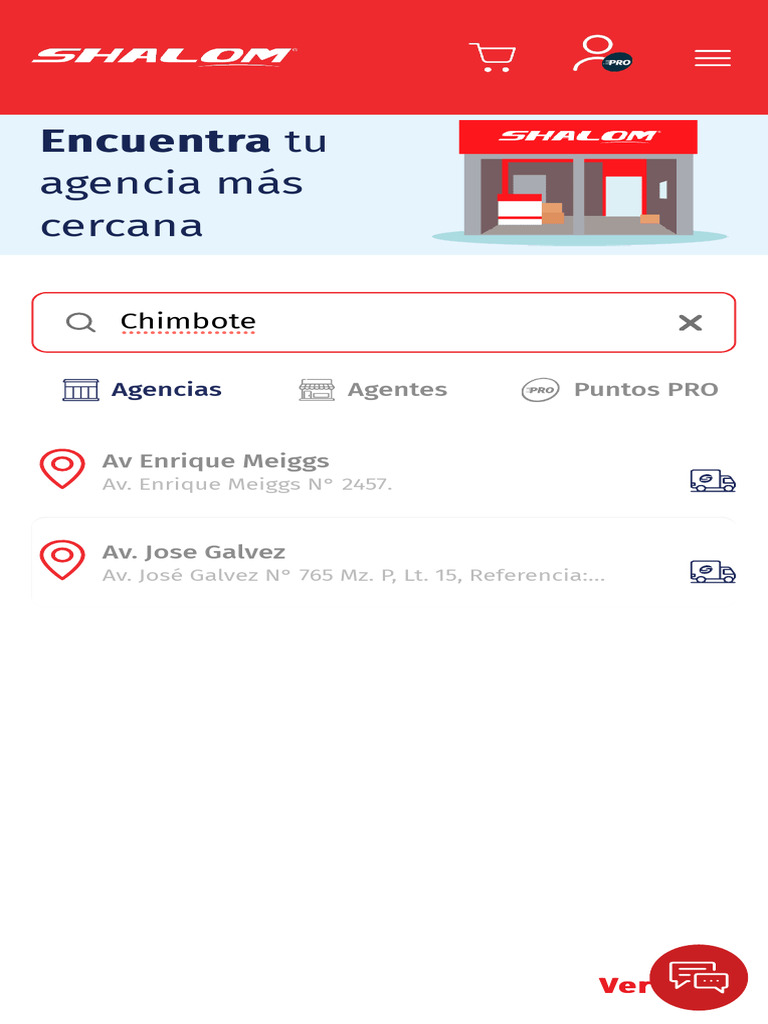Screen dimensions: 768x1024
Task: Open the shopping cart
Action: 492,57
